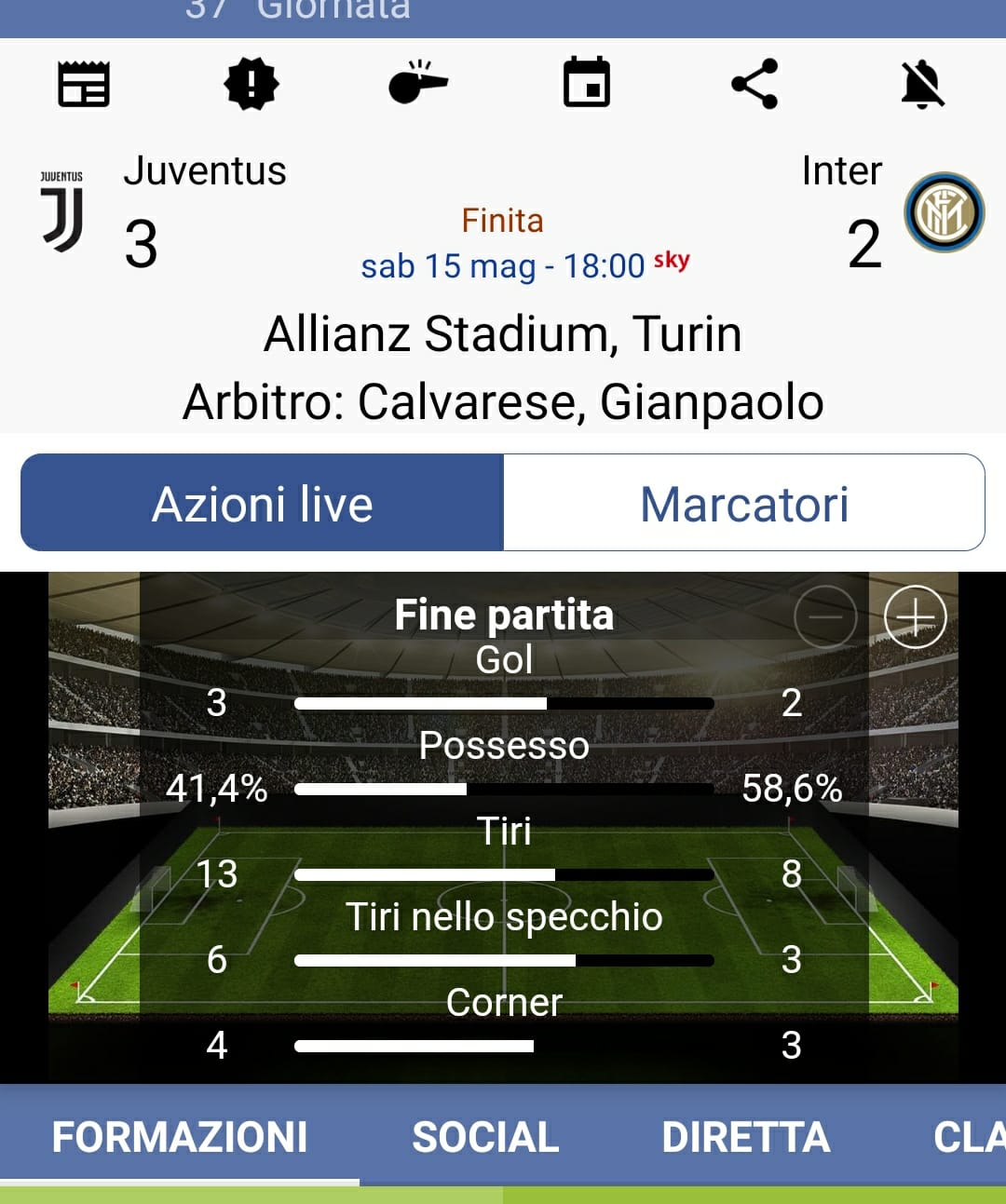Share this Juventus-Inter match
The height and width of the screenshot is (1204, 1006).
[x=754, y=85]
